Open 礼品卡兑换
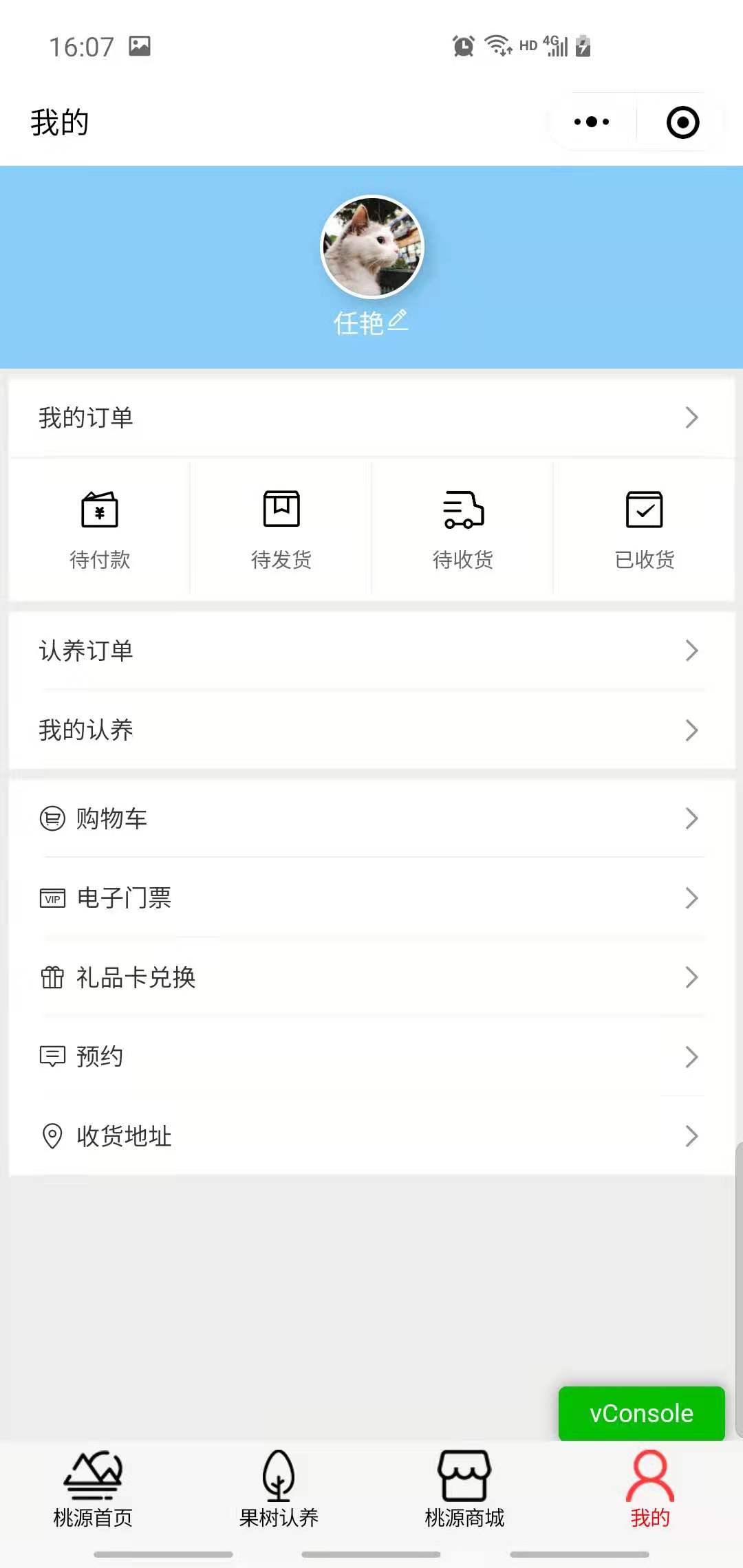The width and height of the screenshot is (743, 1568). [371, 977]
